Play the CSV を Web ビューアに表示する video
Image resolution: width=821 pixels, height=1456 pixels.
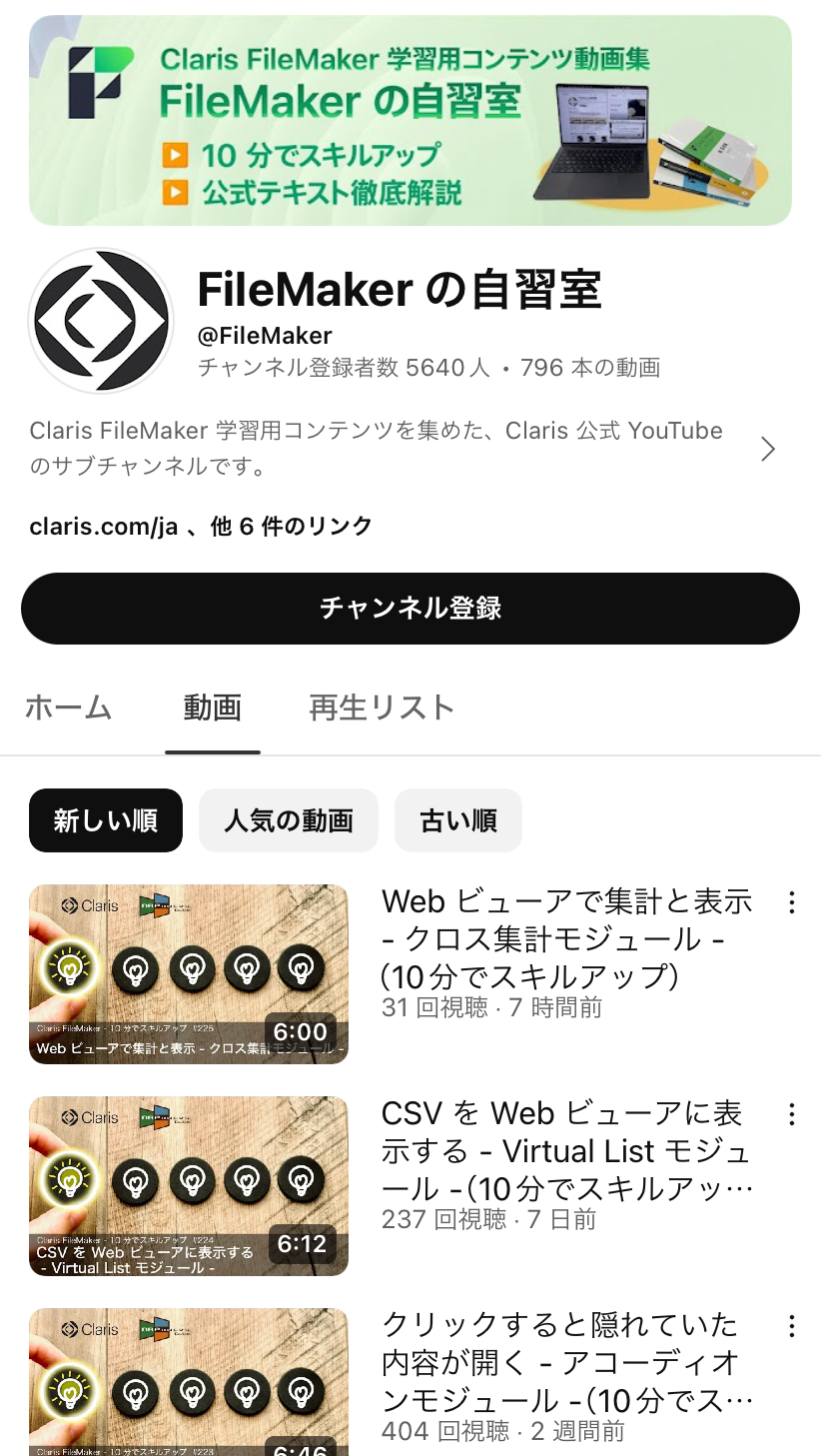[x=189, y=1185]
